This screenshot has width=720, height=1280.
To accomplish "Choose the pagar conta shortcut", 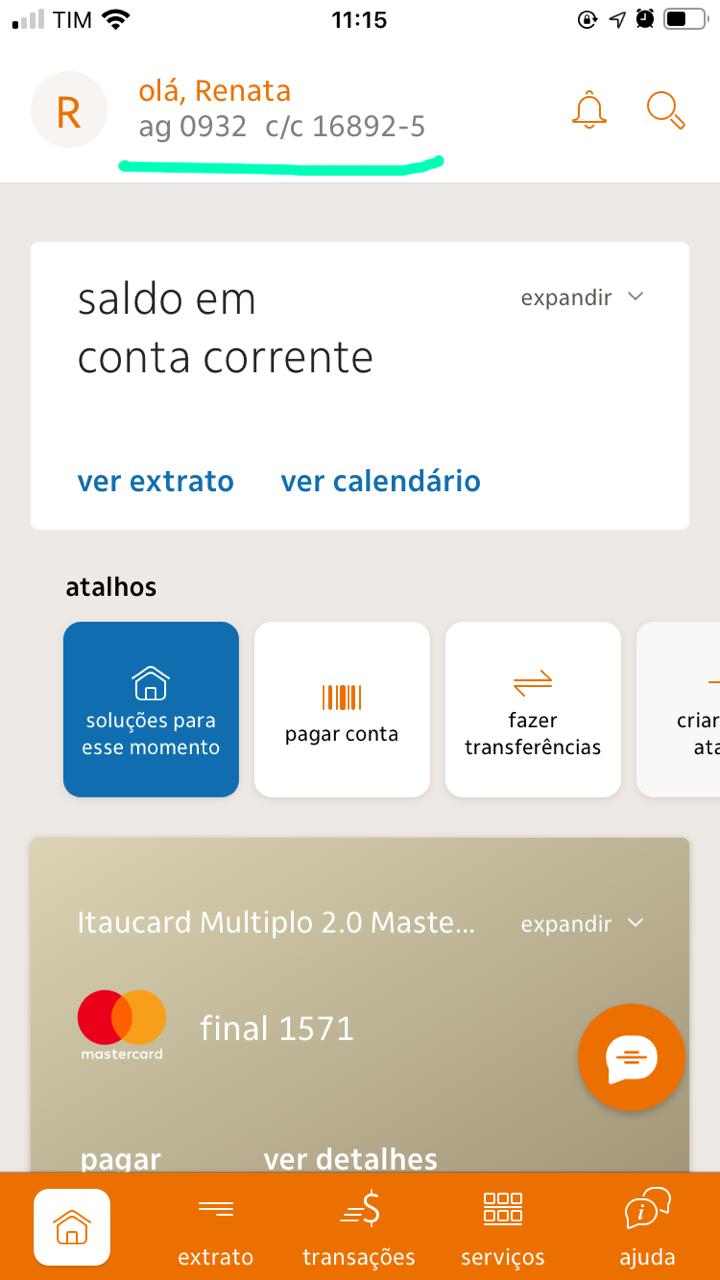I will click(342, 709).
